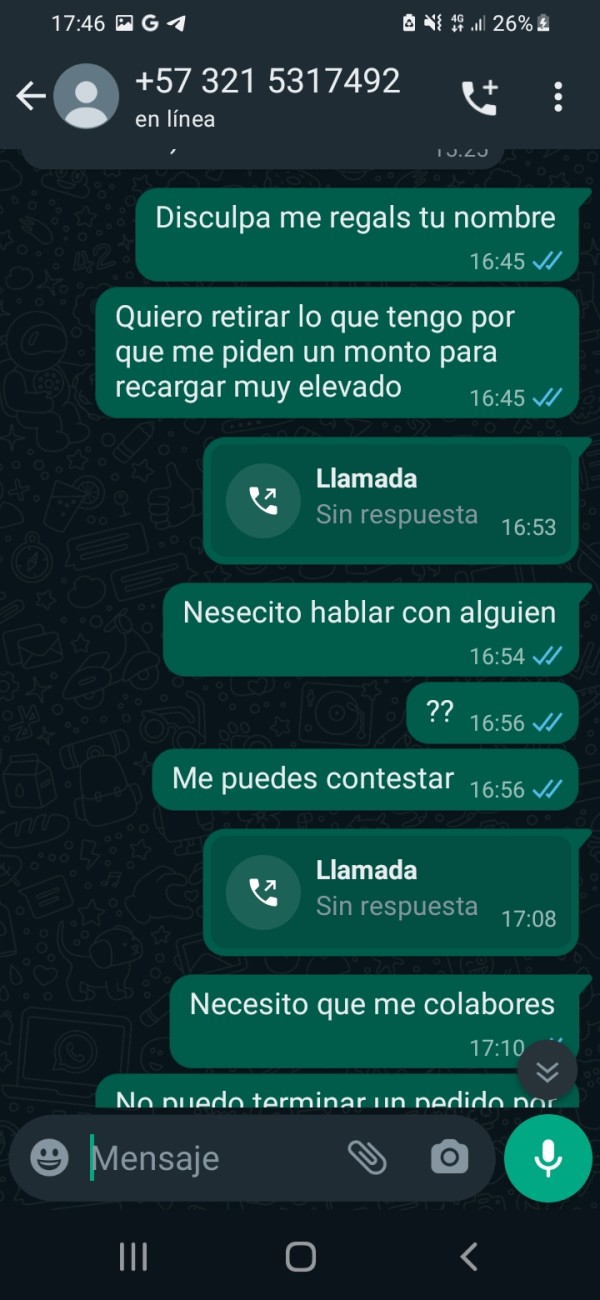Image resolution: width=600 pixels, height=1300 pixels.
Task: Open the emoji picker
Action: click(x=49, y=1158)
